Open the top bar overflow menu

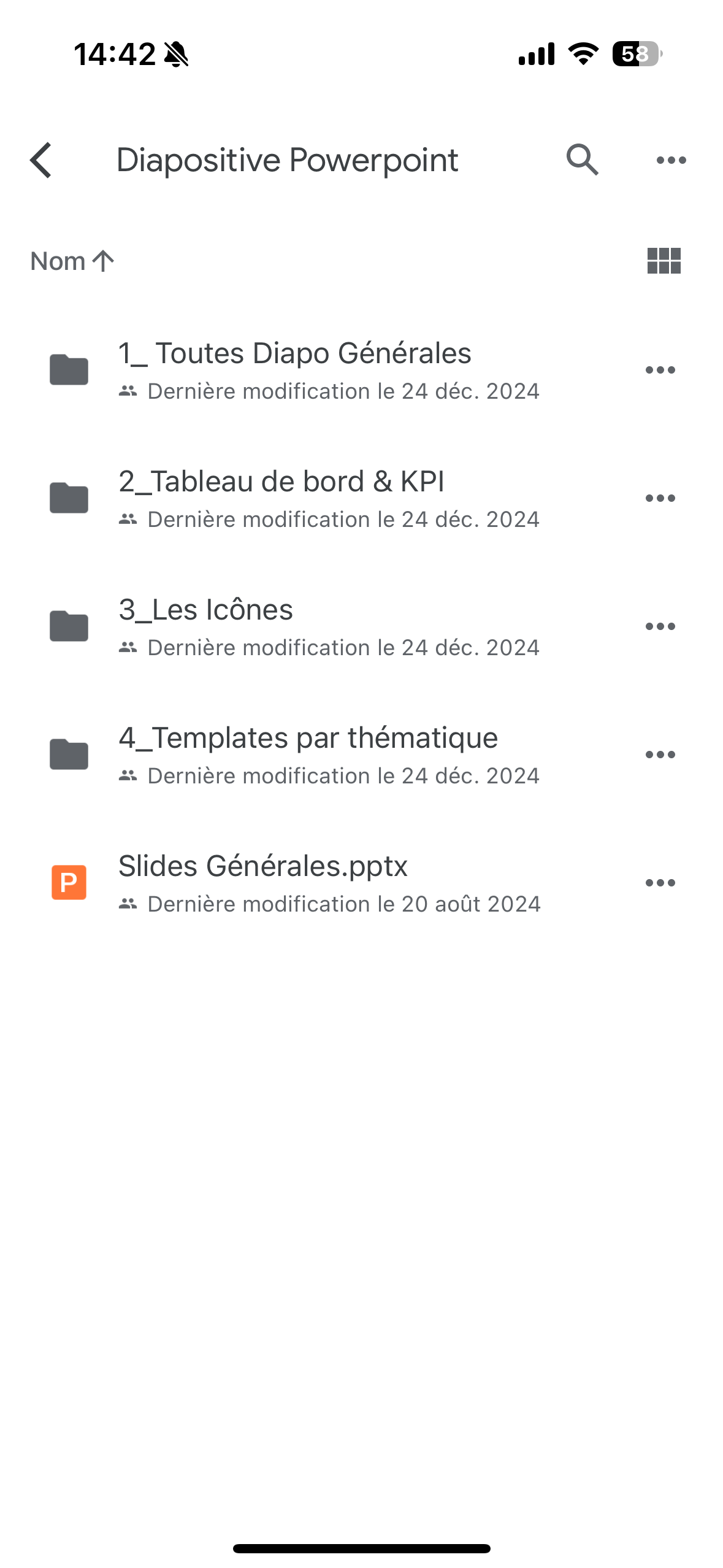(671, 160)
